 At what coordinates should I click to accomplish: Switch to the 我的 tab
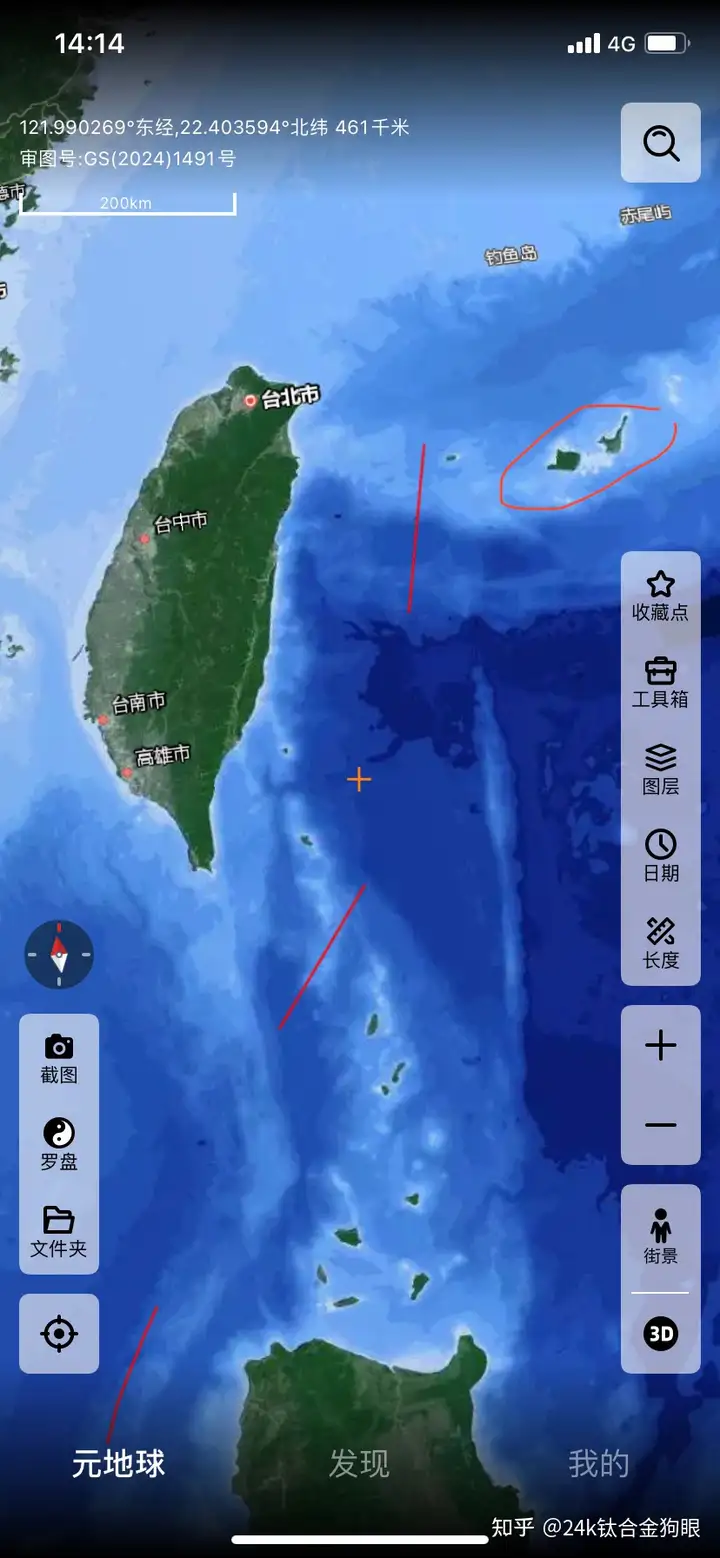click(598, 1464)
